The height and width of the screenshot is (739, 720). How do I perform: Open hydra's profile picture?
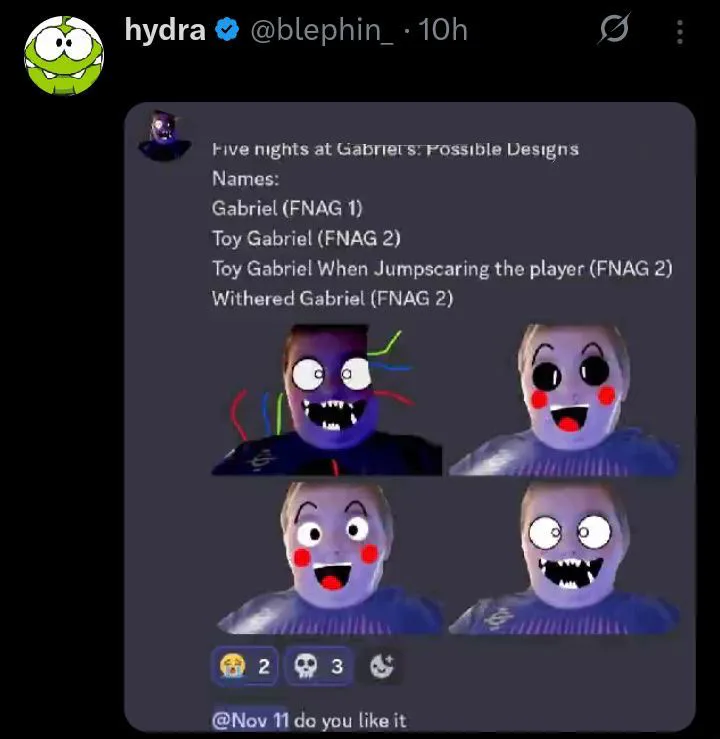pos(64,56)
